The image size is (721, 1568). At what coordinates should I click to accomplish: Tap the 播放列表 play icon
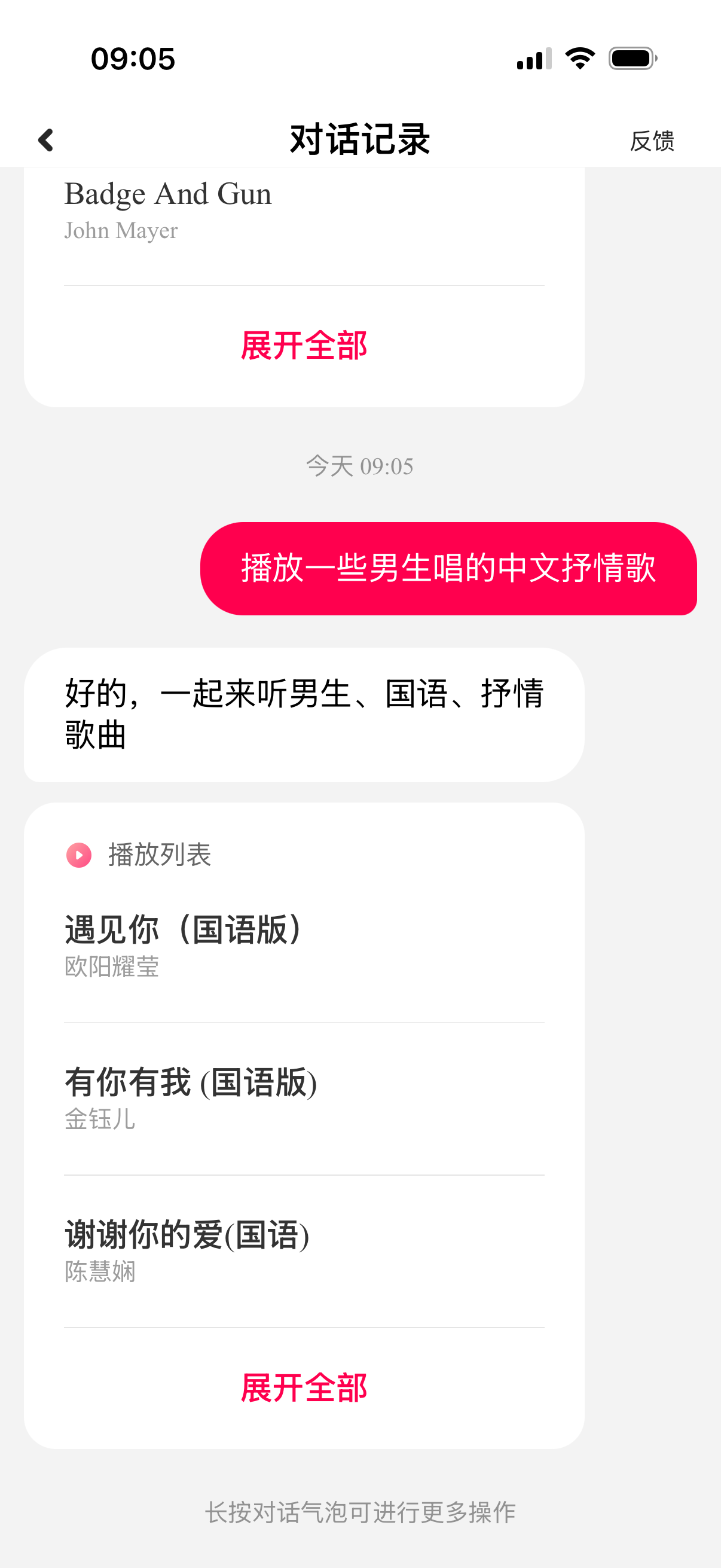pos(78,855)
